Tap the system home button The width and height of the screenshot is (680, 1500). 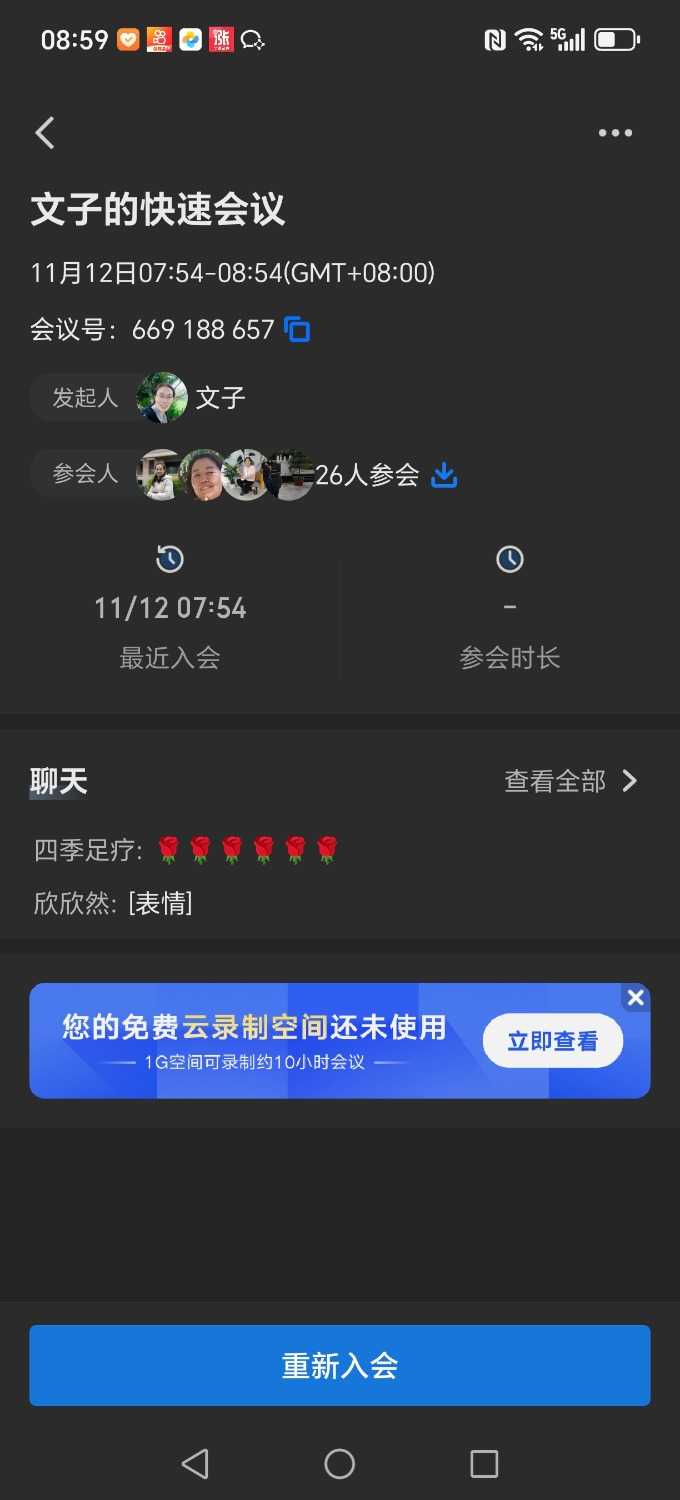click(x=340, y=1464)
